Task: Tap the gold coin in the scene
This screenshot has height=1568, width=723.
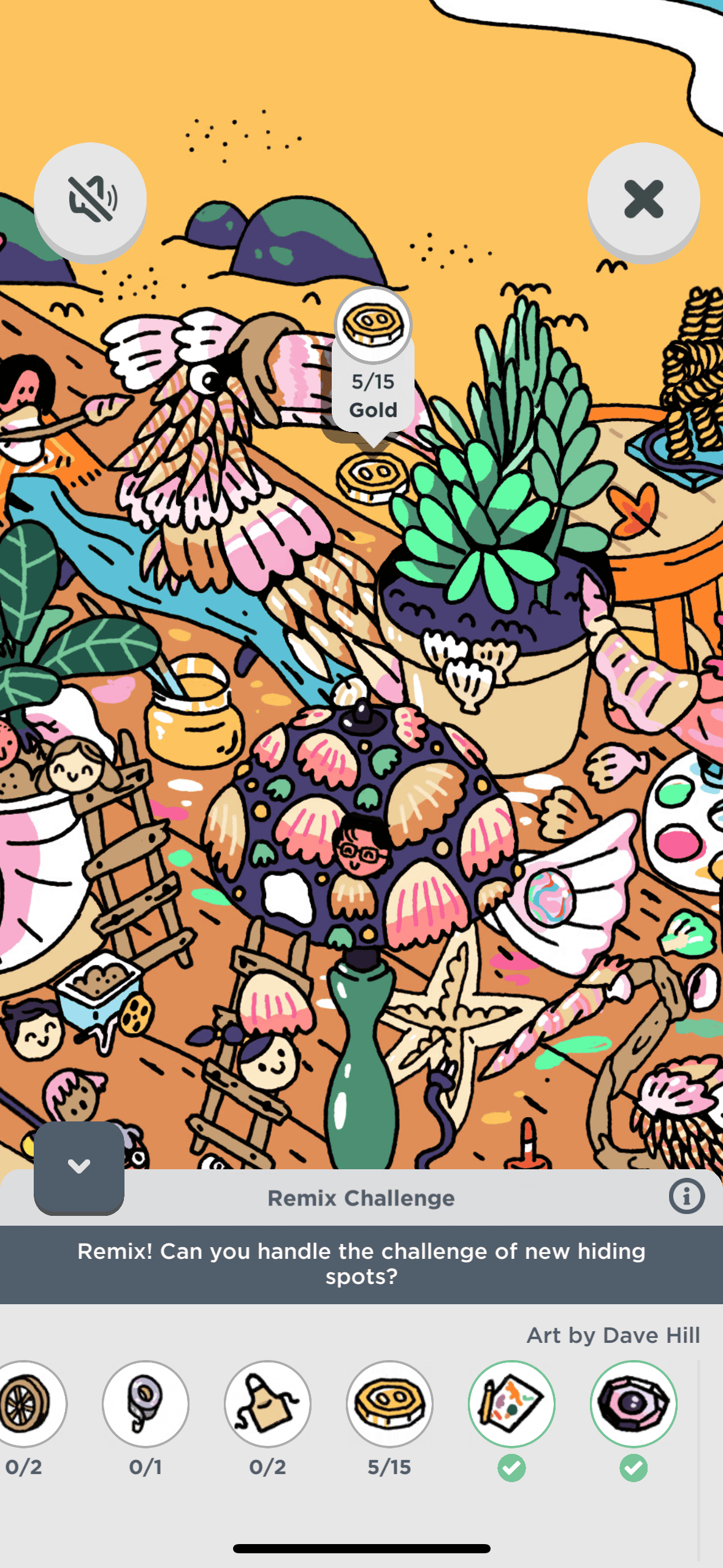Action: [x=372, y=477]
